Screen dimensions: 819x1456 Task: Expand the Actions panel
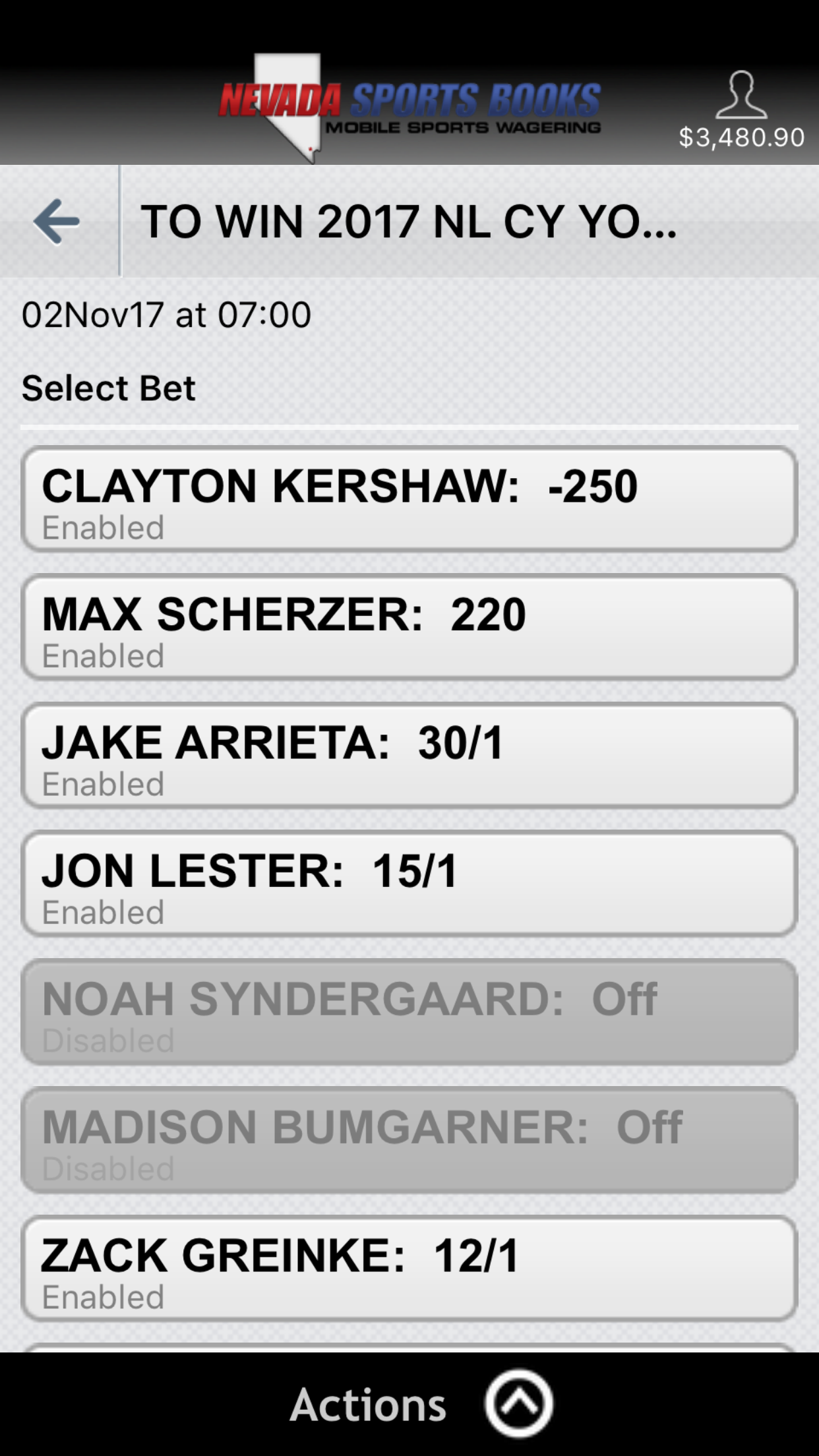tap(518, 1403)
